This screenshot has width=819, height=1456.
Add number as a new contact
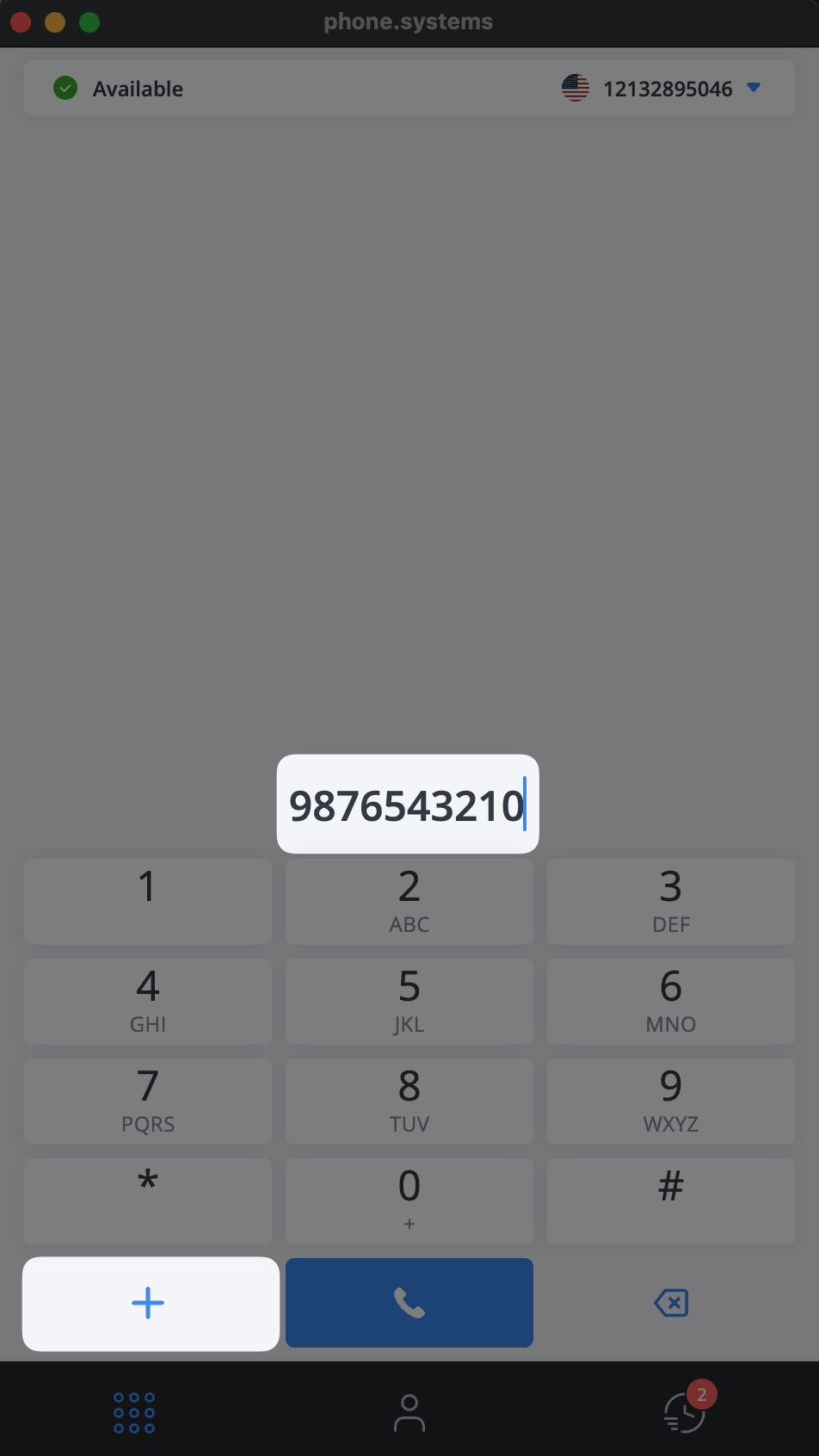click(150, 1303)
